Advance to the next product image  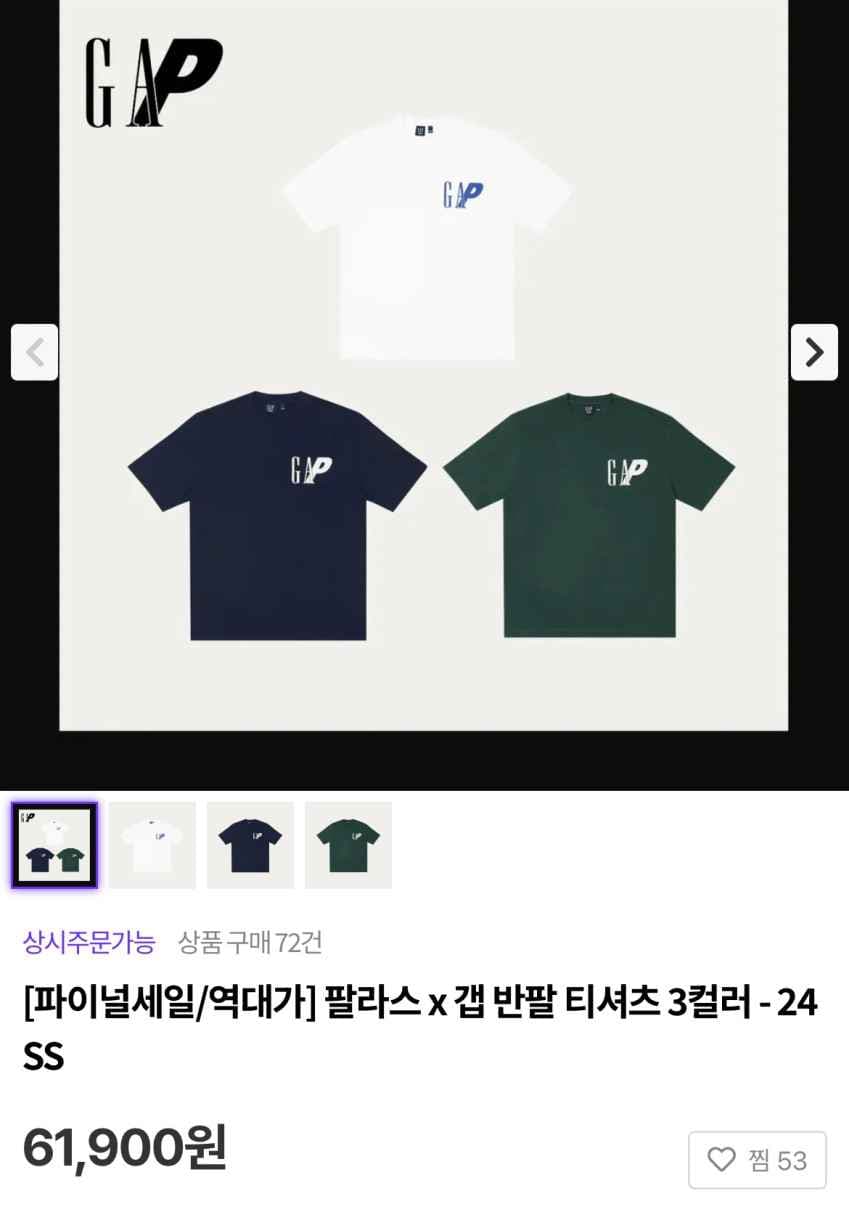814,352
